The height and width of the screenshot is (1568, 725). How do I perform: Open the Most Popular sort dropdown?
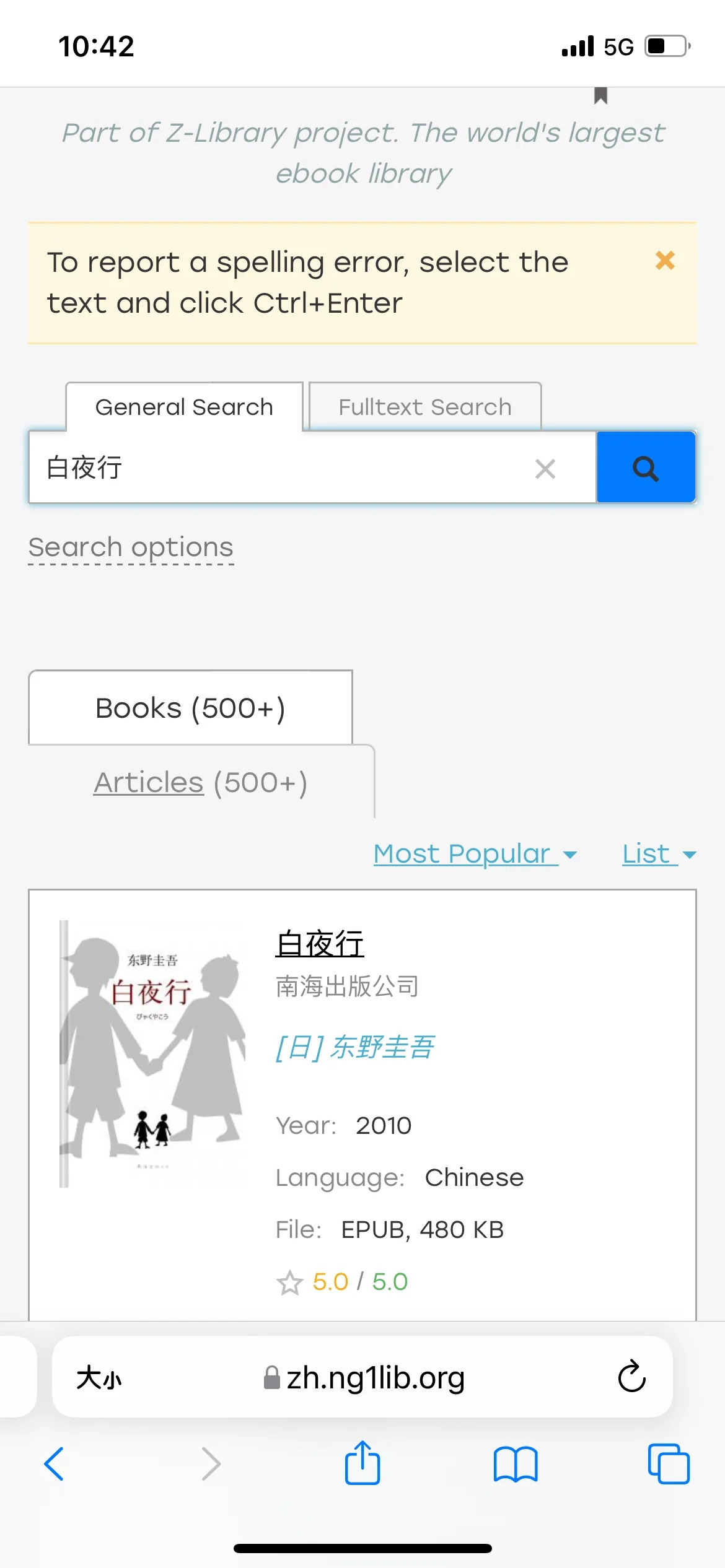(475, 854)
